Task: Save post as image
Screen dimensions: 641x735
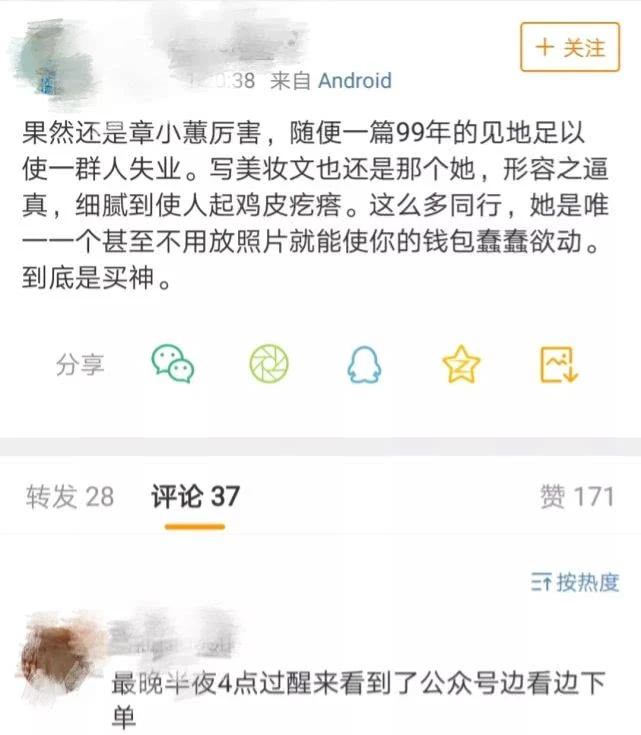Action: point(559,365)
